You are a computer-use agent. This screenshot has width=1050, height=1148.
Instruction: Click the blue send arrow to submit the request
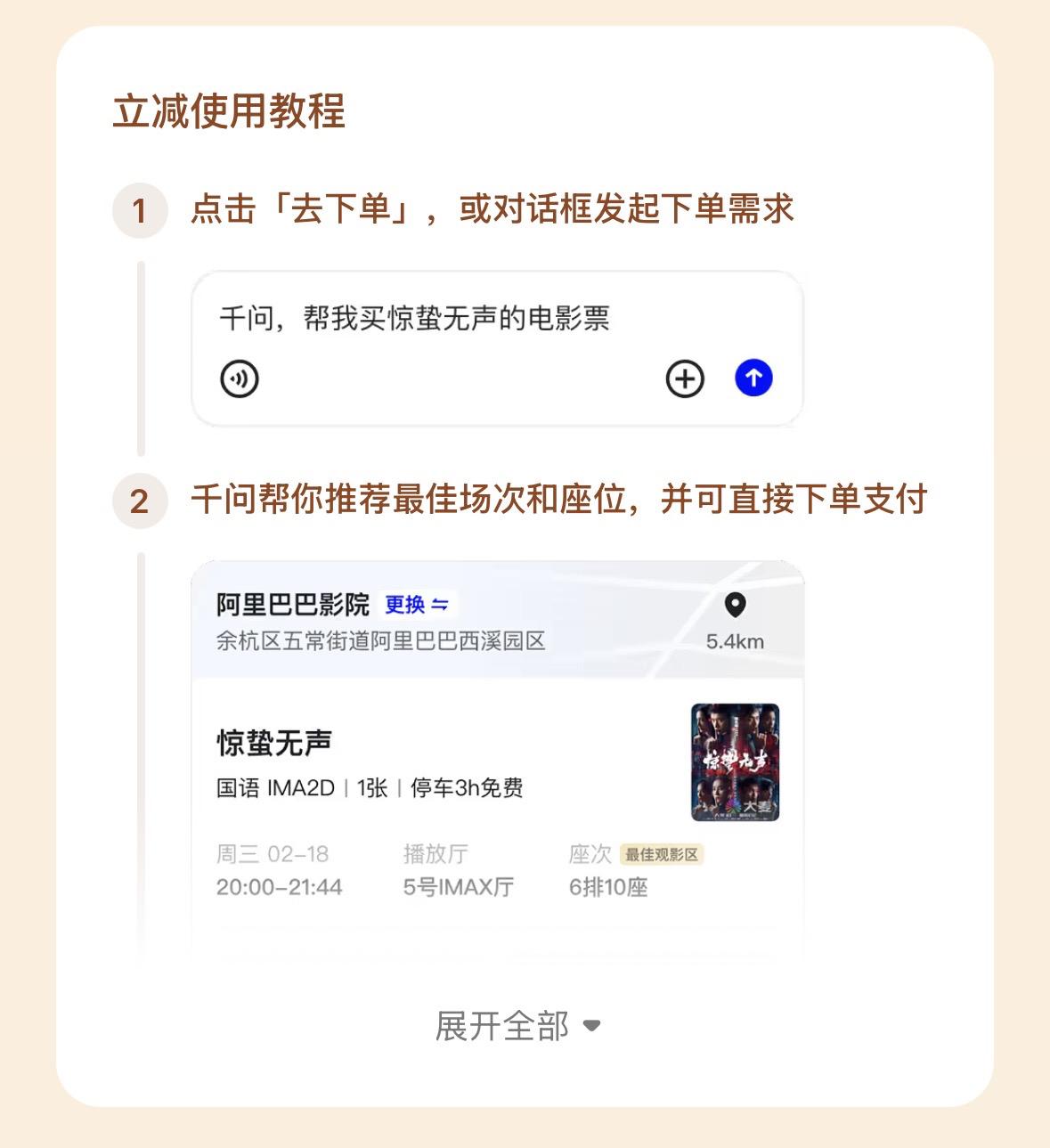(x=753, y=377)
